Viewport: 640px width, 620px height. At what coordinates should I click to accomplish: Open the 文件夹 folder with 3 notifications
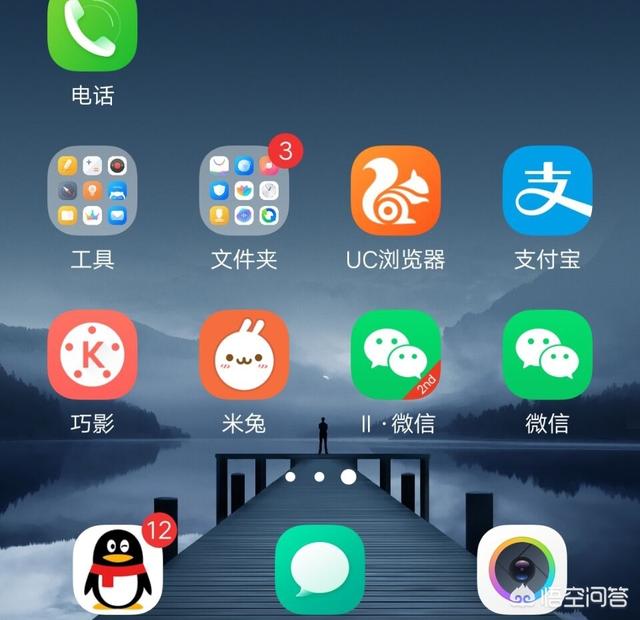click(x=244, y=191)
